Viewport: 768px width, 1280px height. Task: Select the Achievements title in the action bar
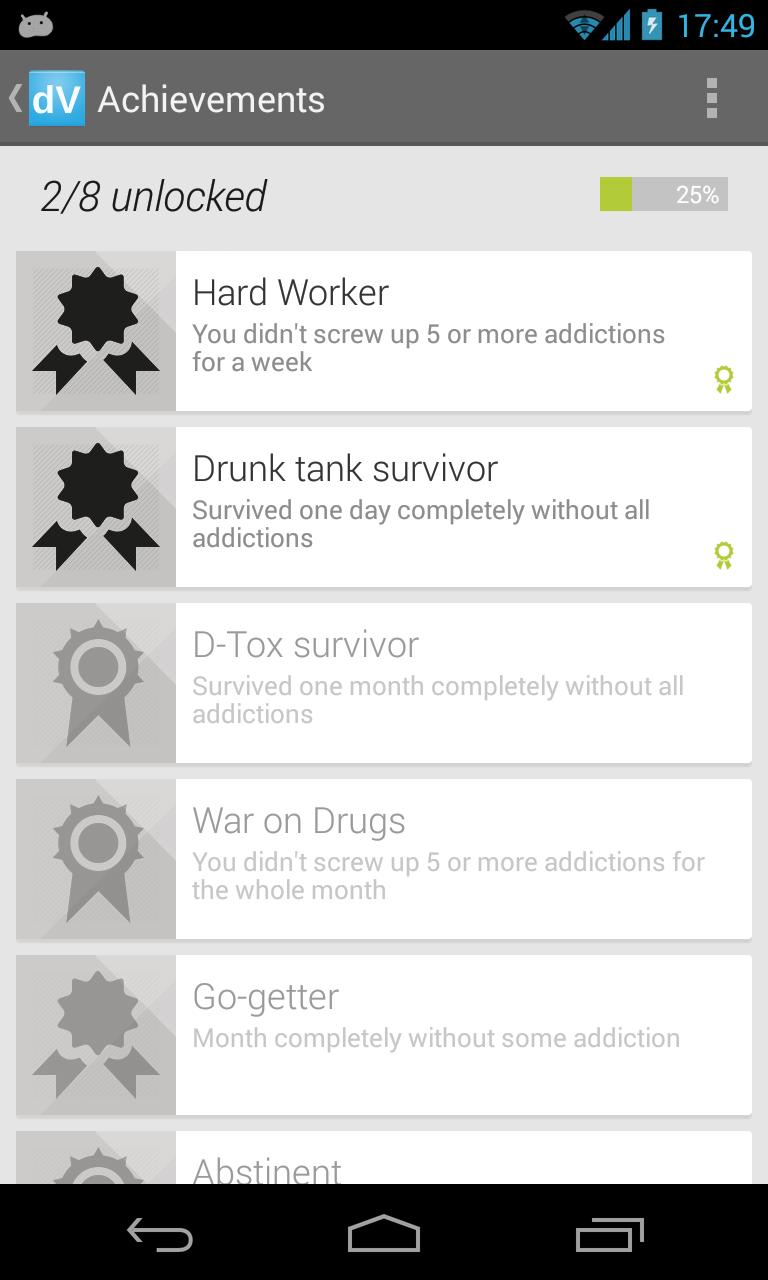(x=210, y=97)
